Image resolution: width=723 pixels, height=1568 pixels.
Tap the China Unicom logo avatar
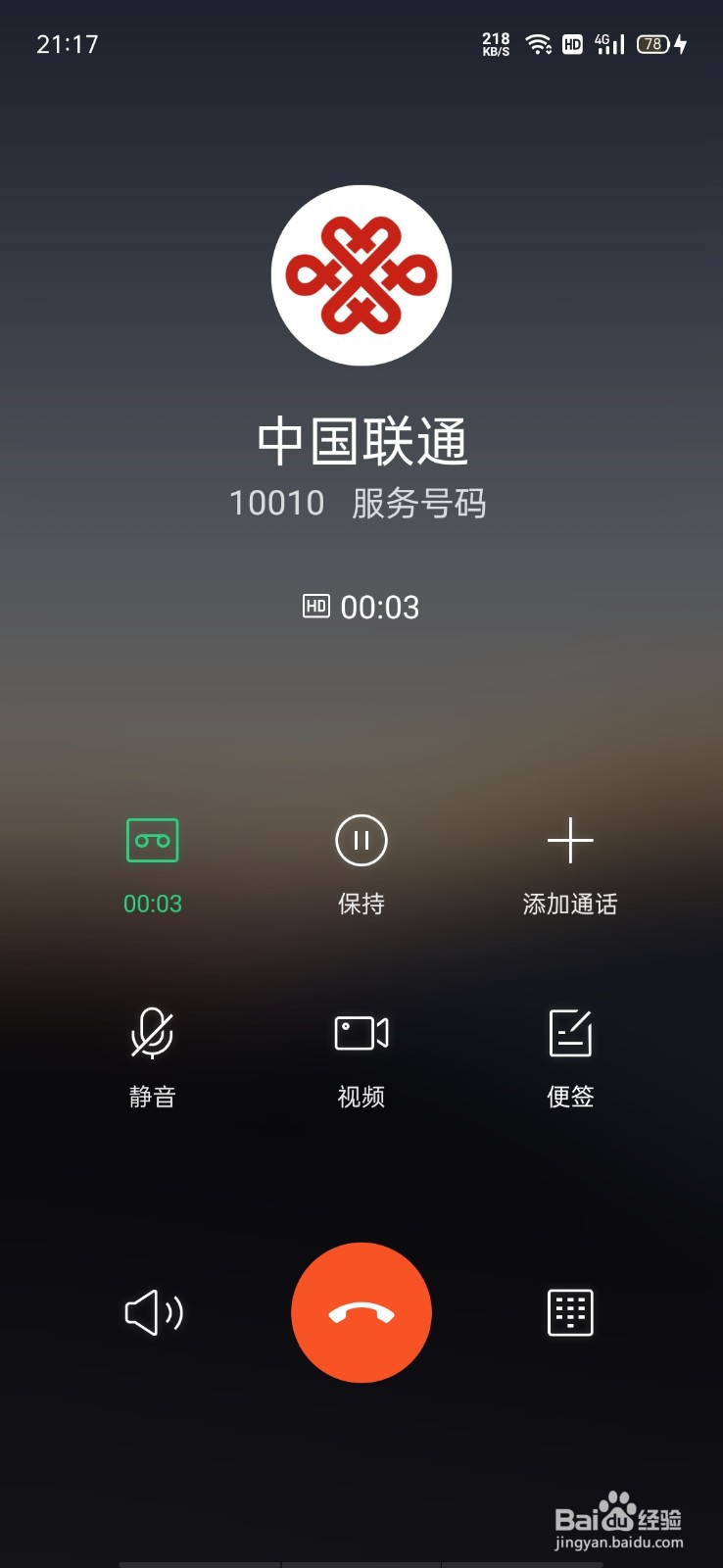[361, 274]
